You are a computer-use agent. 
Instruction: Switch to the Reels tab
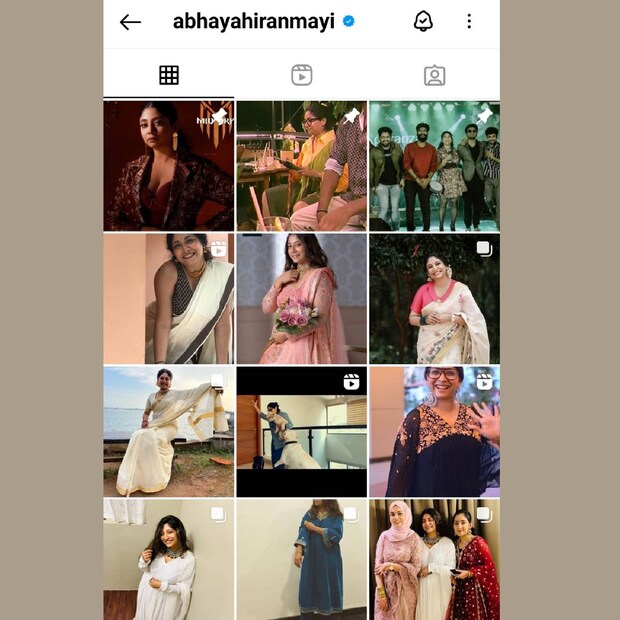coord(301,75)
